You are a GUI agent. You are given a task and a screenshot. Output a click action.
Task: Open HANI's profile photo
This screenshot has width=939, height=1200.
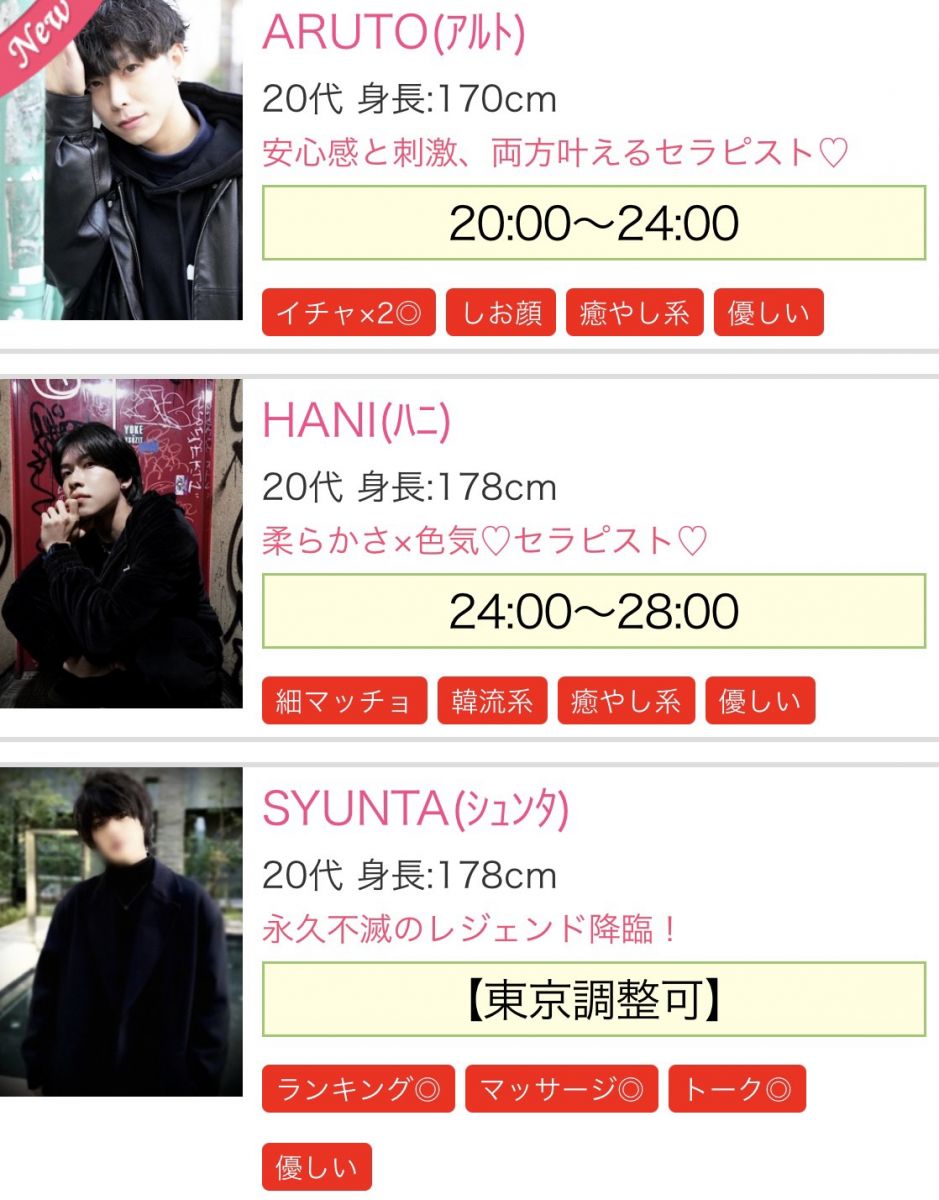pos(120,543)
